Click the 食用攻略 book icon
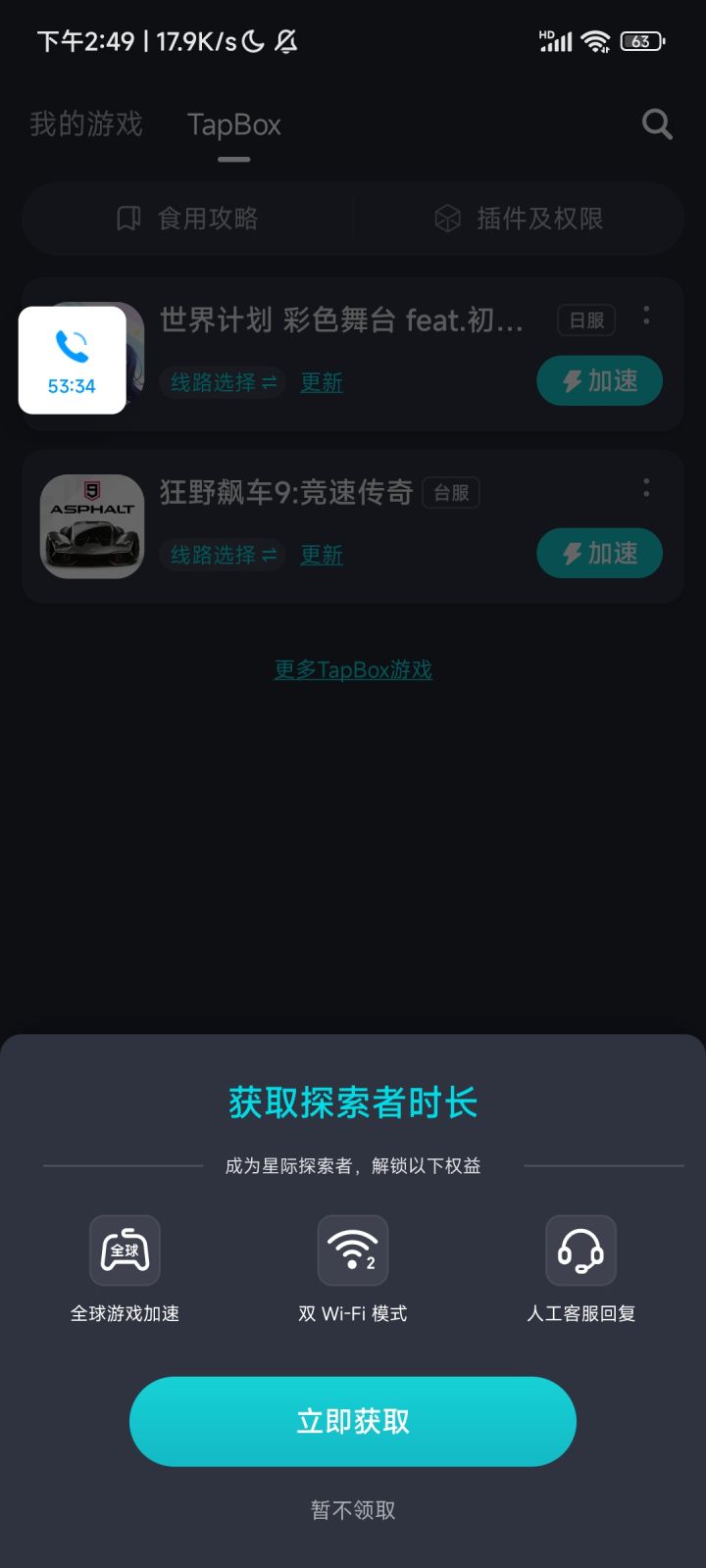Screen dimensions: 706x1568 point(126,219)
